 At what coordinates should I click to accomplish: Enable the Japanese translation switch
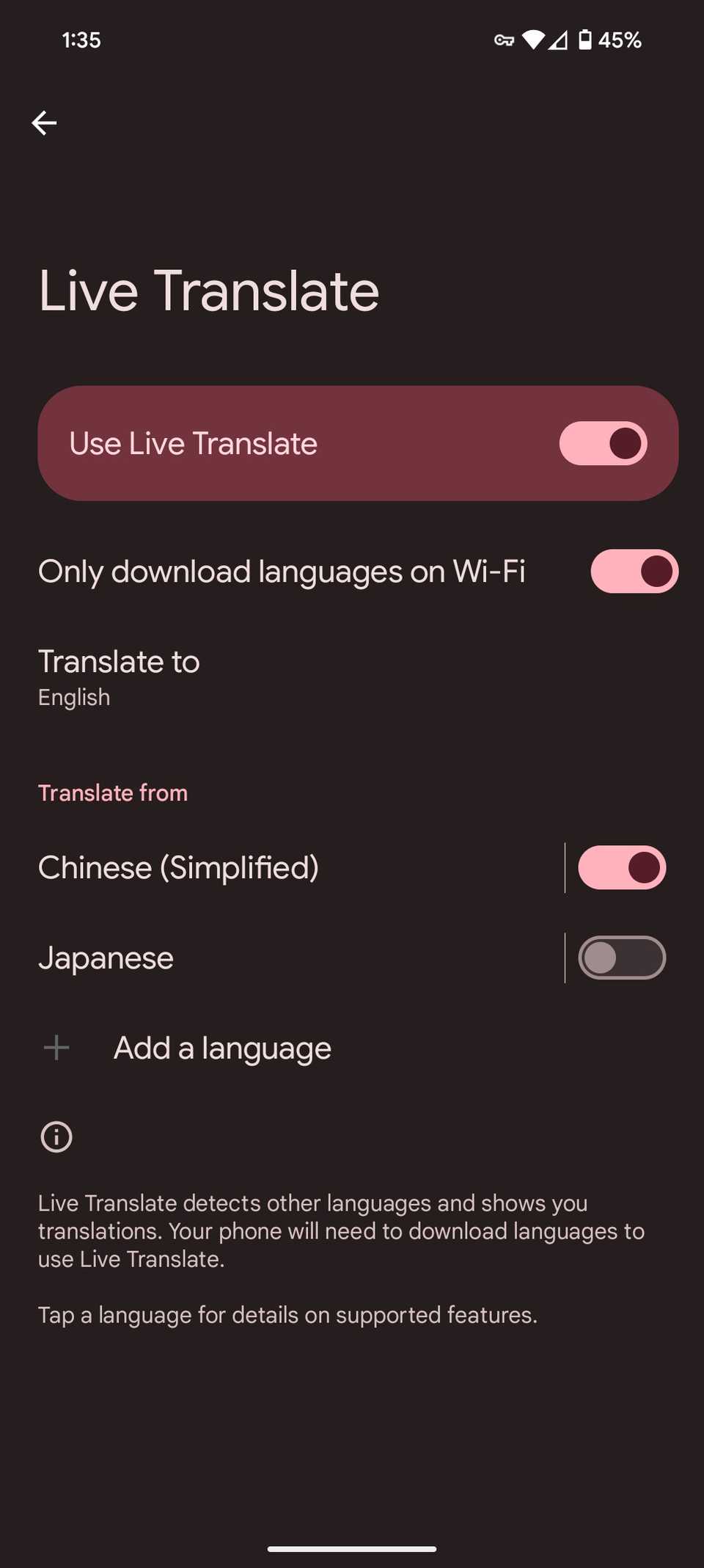pyautogui.click(x=622, y=958)
